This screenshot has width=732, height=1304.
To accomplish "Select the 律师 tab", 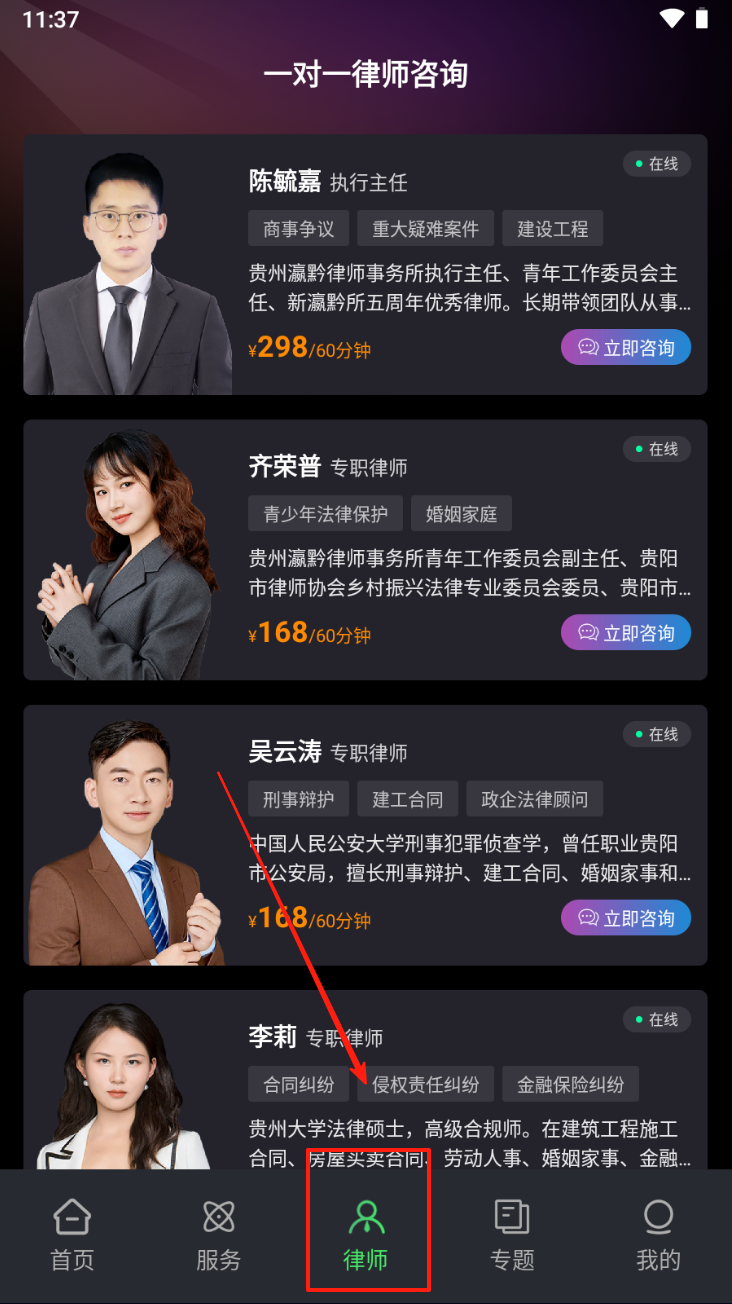I will (366, 1236).
